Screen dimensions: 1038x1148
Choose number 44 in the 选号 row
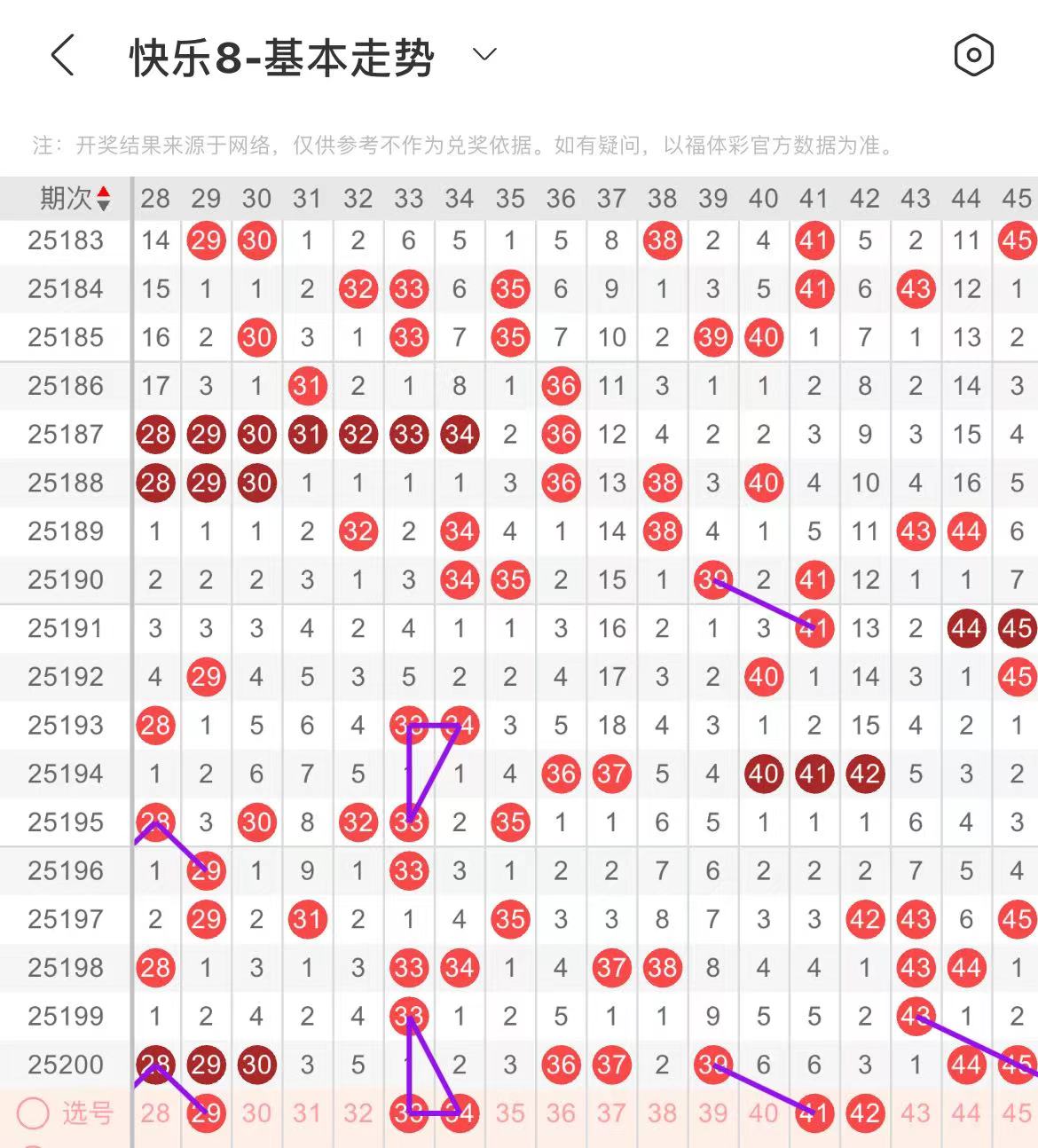(x=966, y=1113)
